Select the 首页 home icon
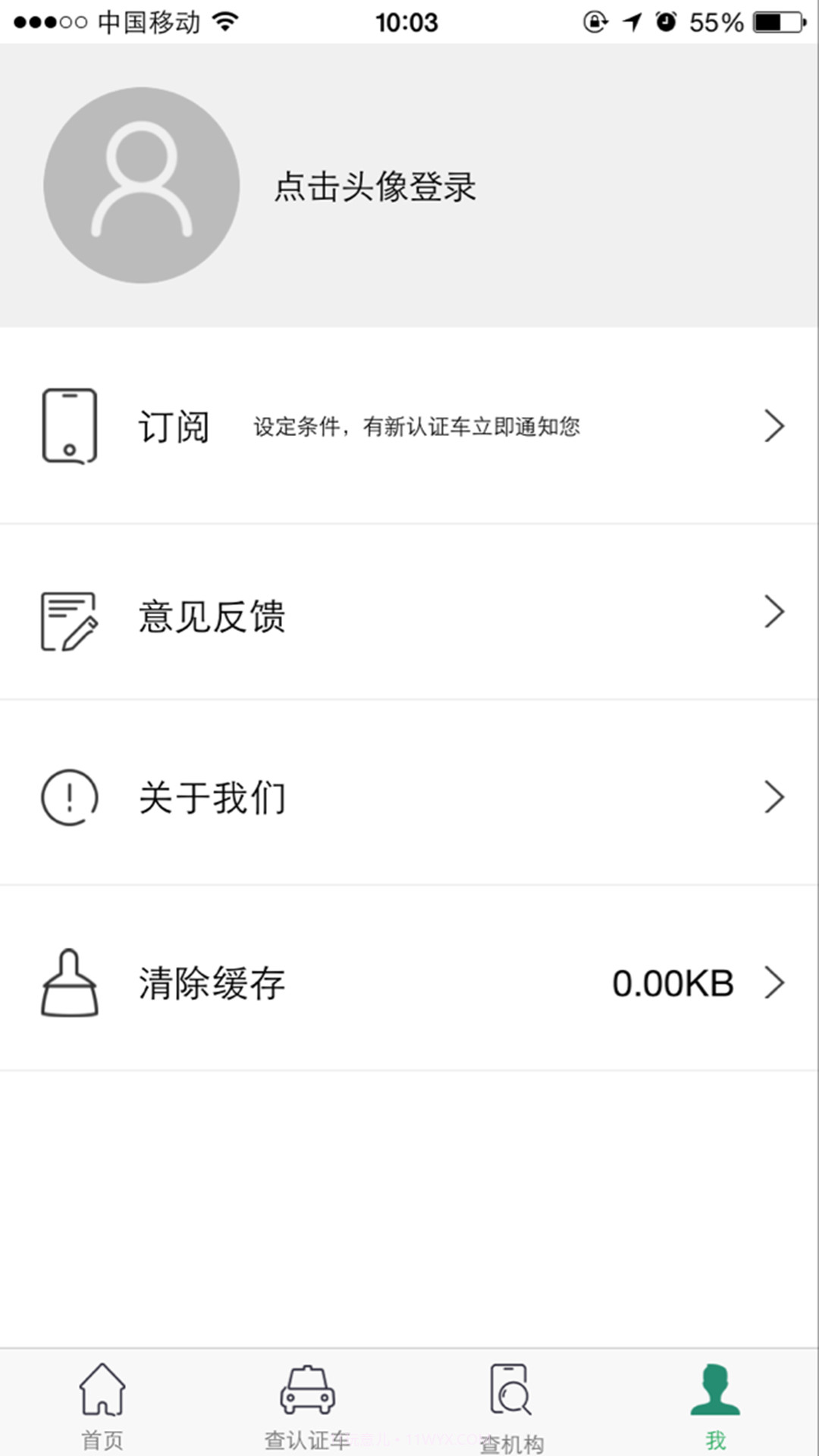This screenshot has width=819, height=1456. tap(102, 1401)
